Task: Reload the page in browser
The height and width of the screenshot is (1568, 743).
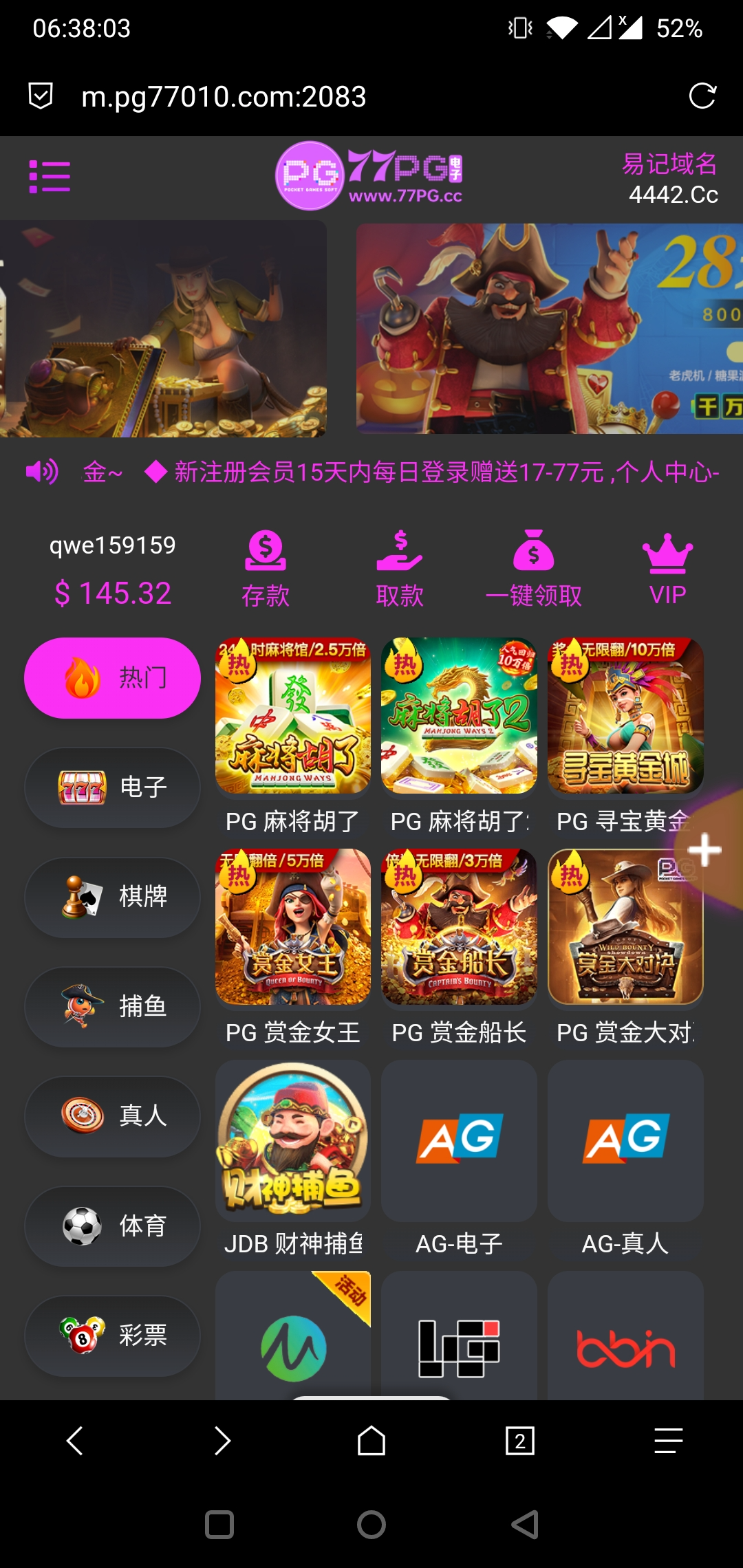Action: pos(702,96)
